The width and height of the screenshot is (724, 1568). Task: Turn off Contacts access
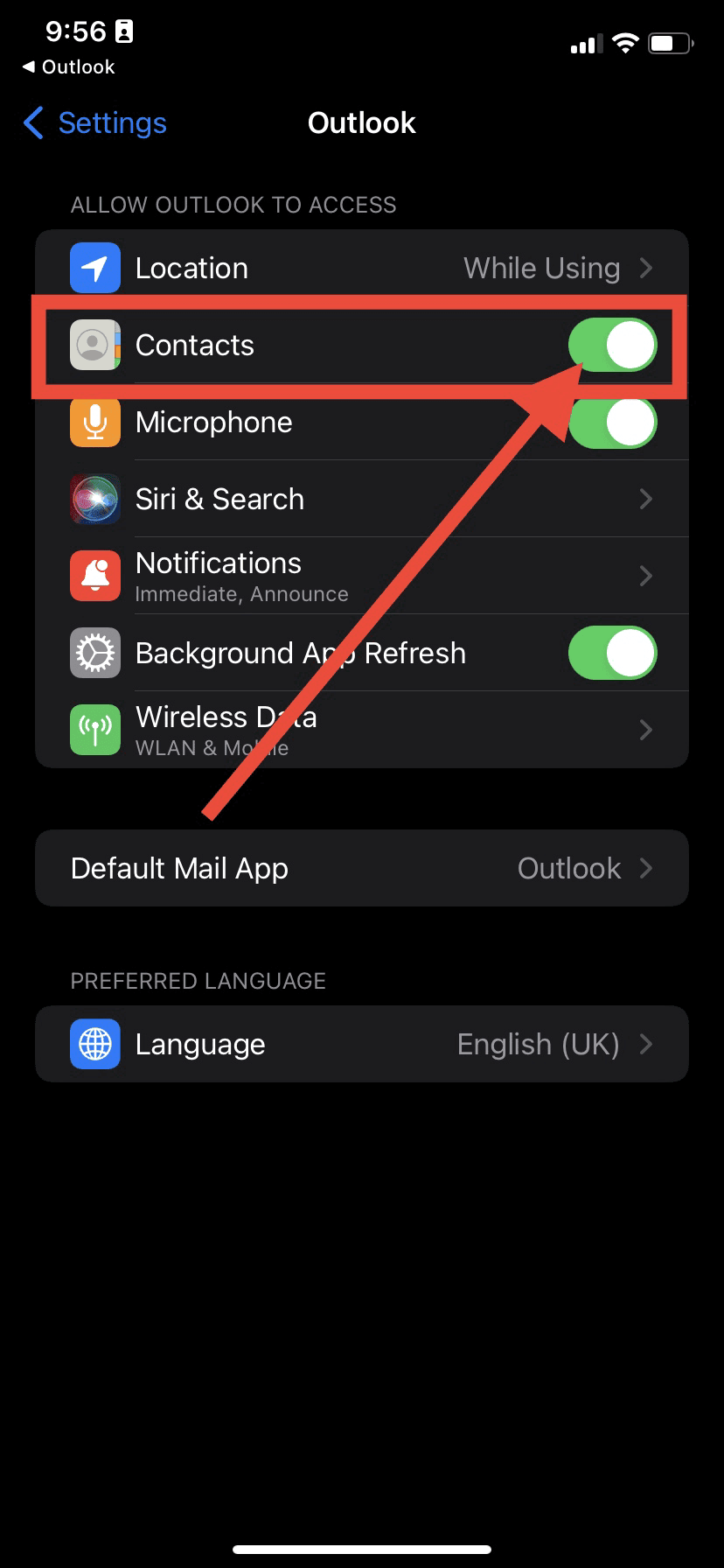(x=612, y=346)
